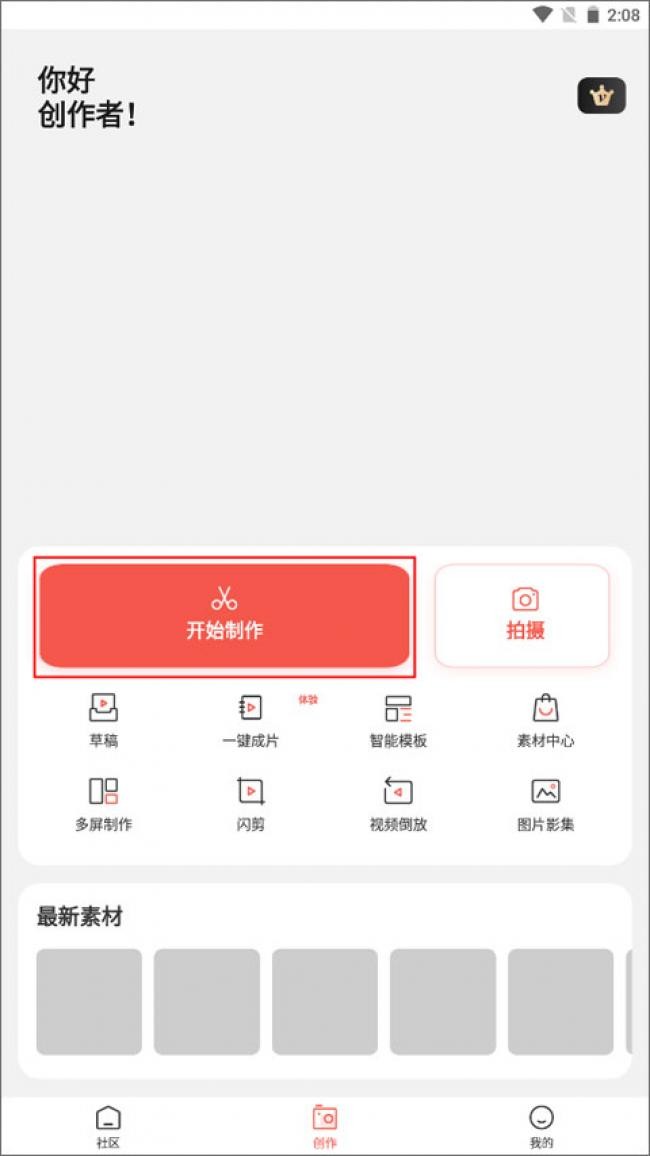Switch to the 我的 profile tab
Image resolution: width=650 pixels, height=1156 pixels.
coord(541,1125)
